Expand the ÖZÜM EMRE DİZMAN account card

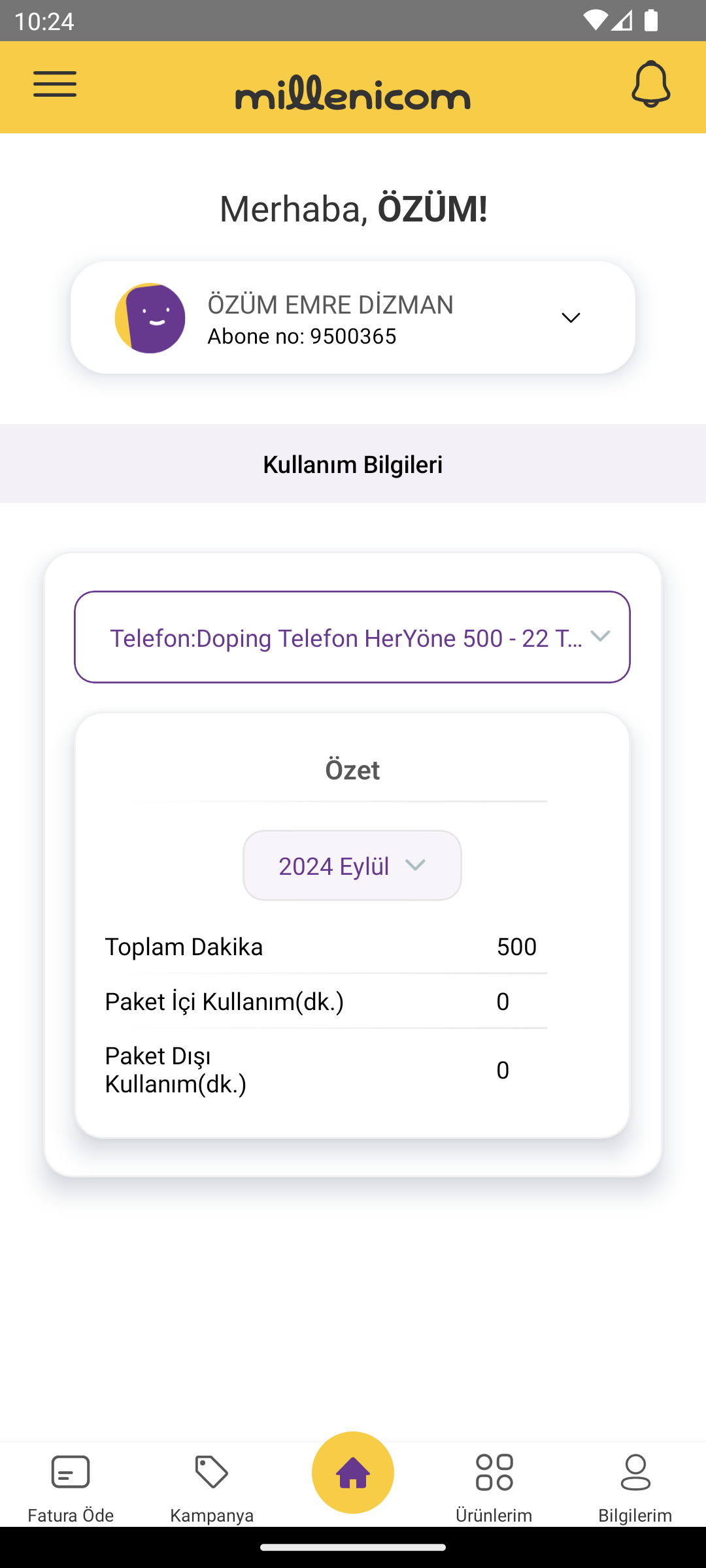(x=571, y=318)
